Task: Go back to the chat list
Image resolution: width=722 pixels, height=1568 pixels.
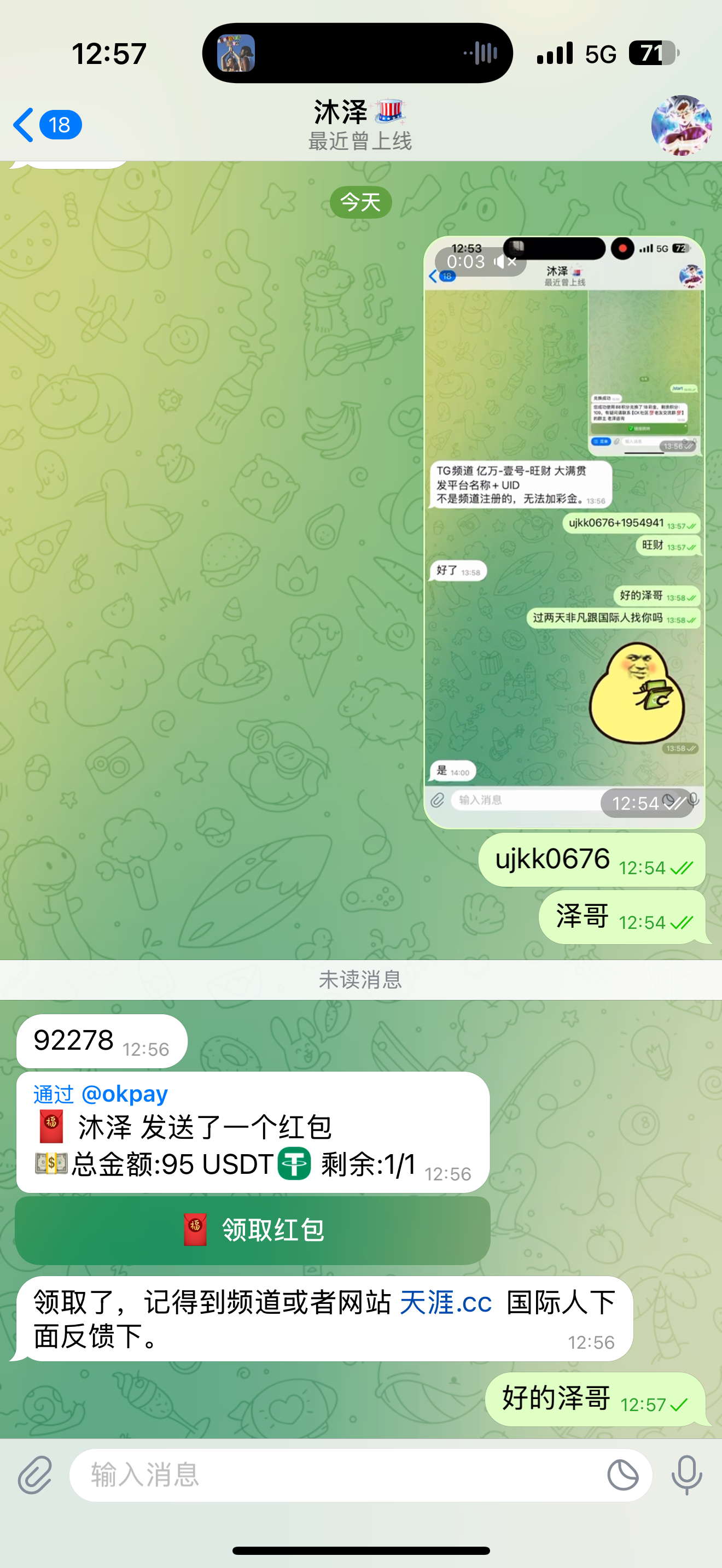Action: click(x=45, y=125)
